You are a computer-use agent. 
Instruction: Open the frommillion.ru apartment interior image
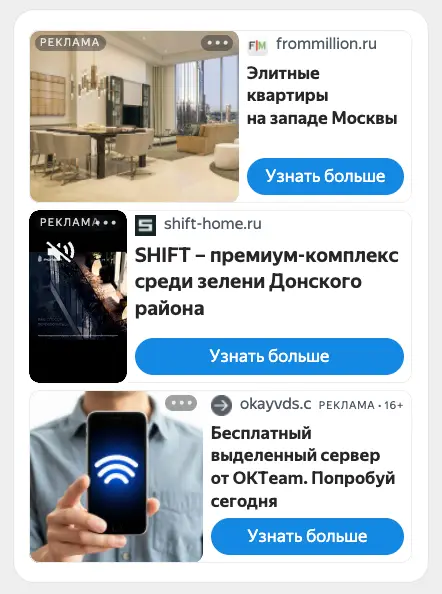(134, 116)
